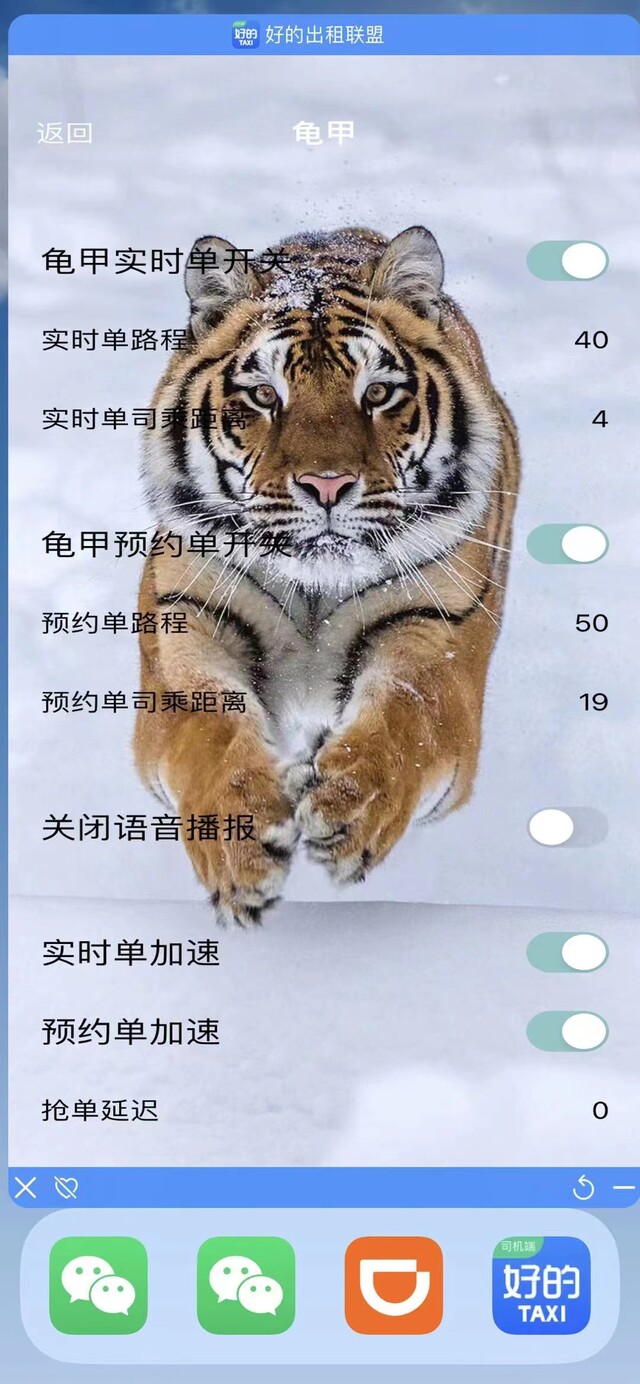Edit the 实时单路程 value 40
Screen dimensions: 640x1384
591,340
